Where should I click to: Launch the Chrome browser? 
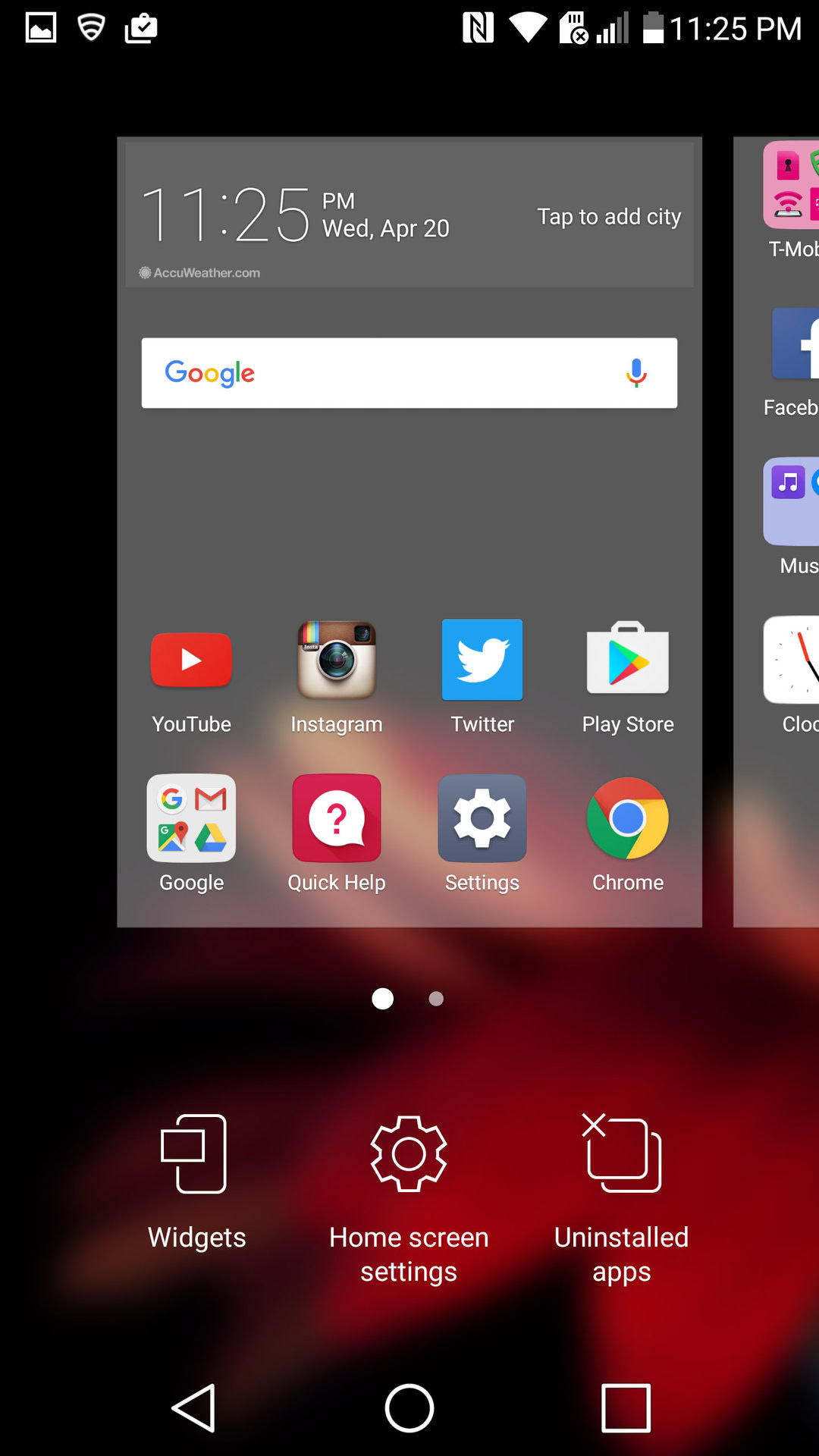(x=628, y=834)
